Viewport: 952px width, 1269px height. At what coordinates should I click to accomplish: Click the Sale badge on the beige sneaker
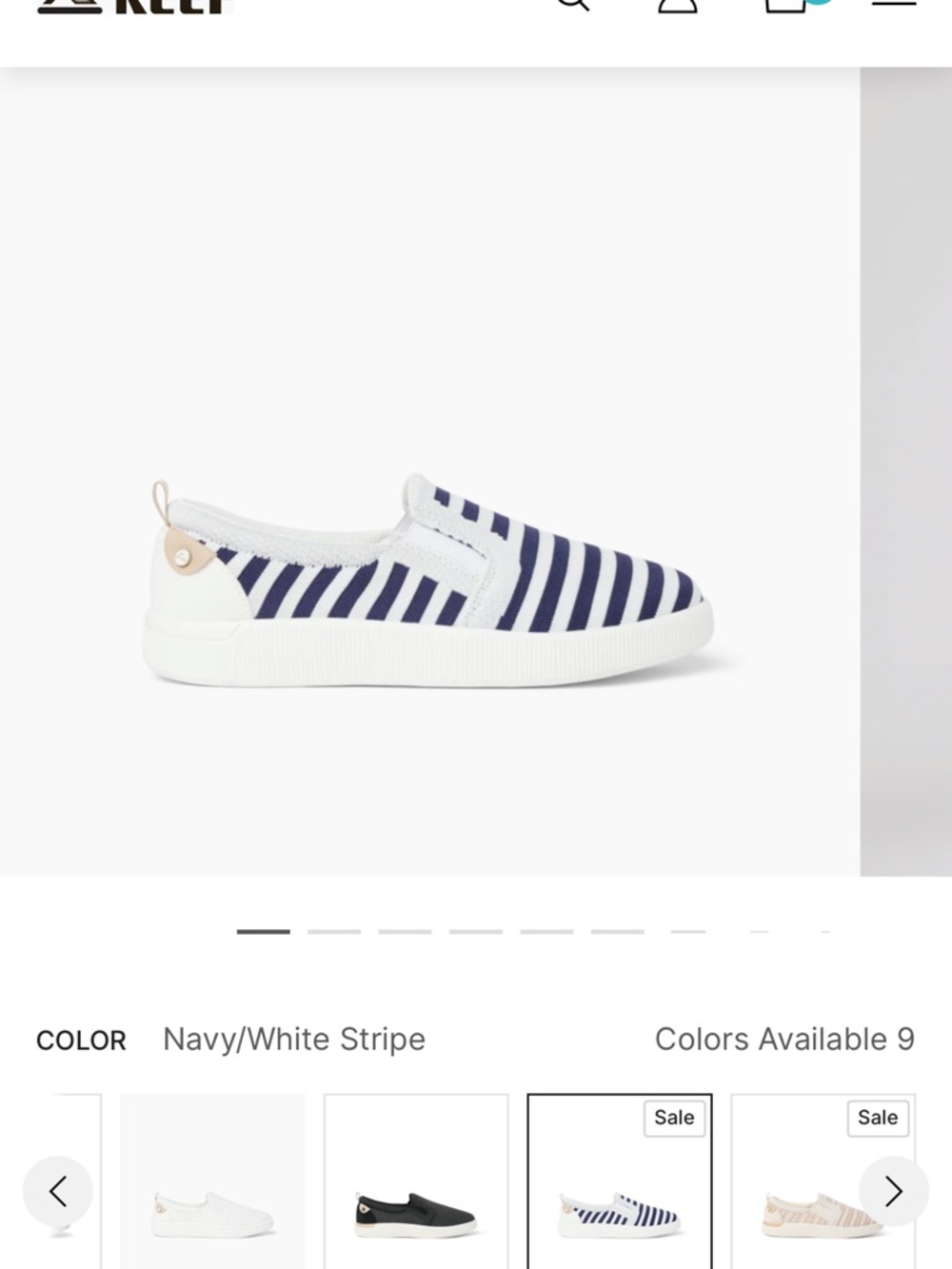[877, 1119]
